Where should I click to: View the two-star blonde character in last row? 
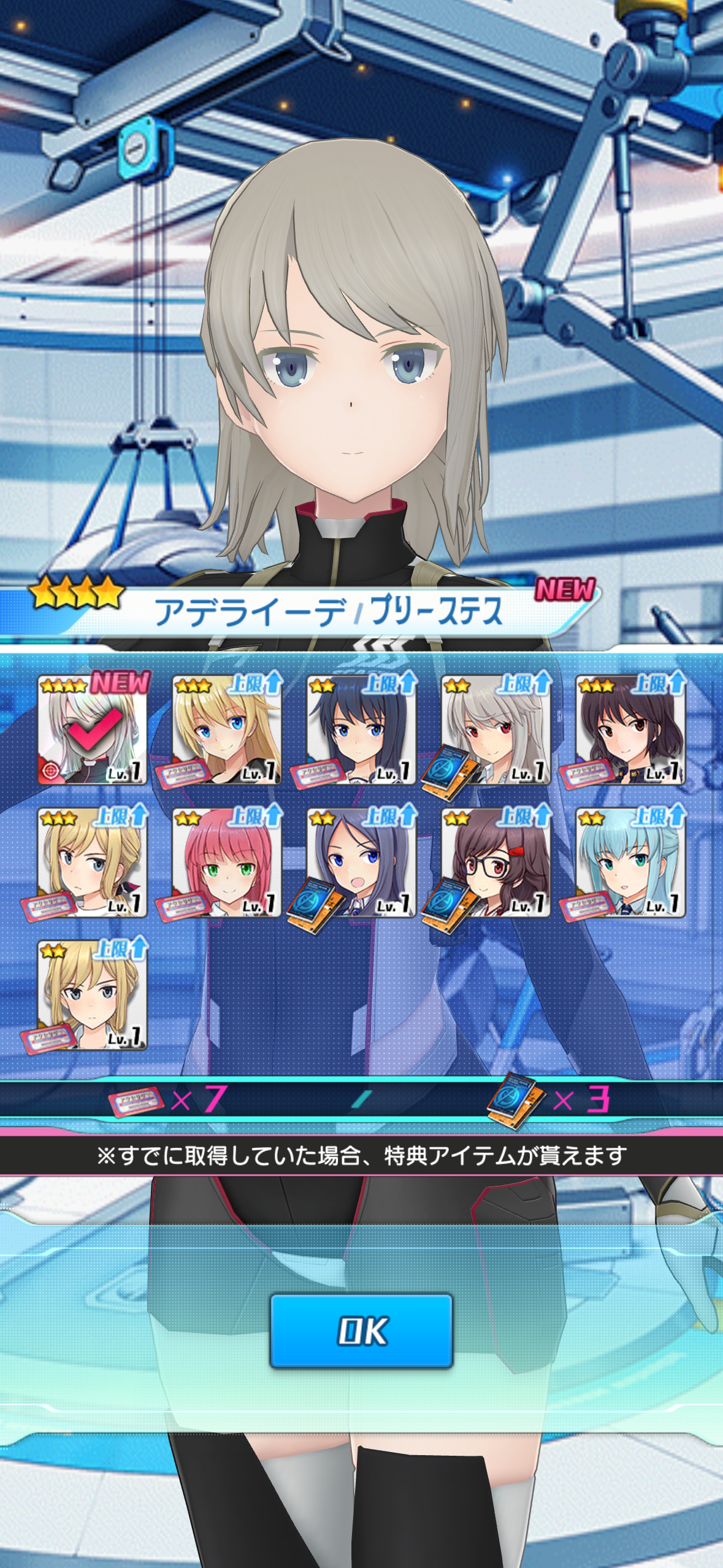(92, 995)
